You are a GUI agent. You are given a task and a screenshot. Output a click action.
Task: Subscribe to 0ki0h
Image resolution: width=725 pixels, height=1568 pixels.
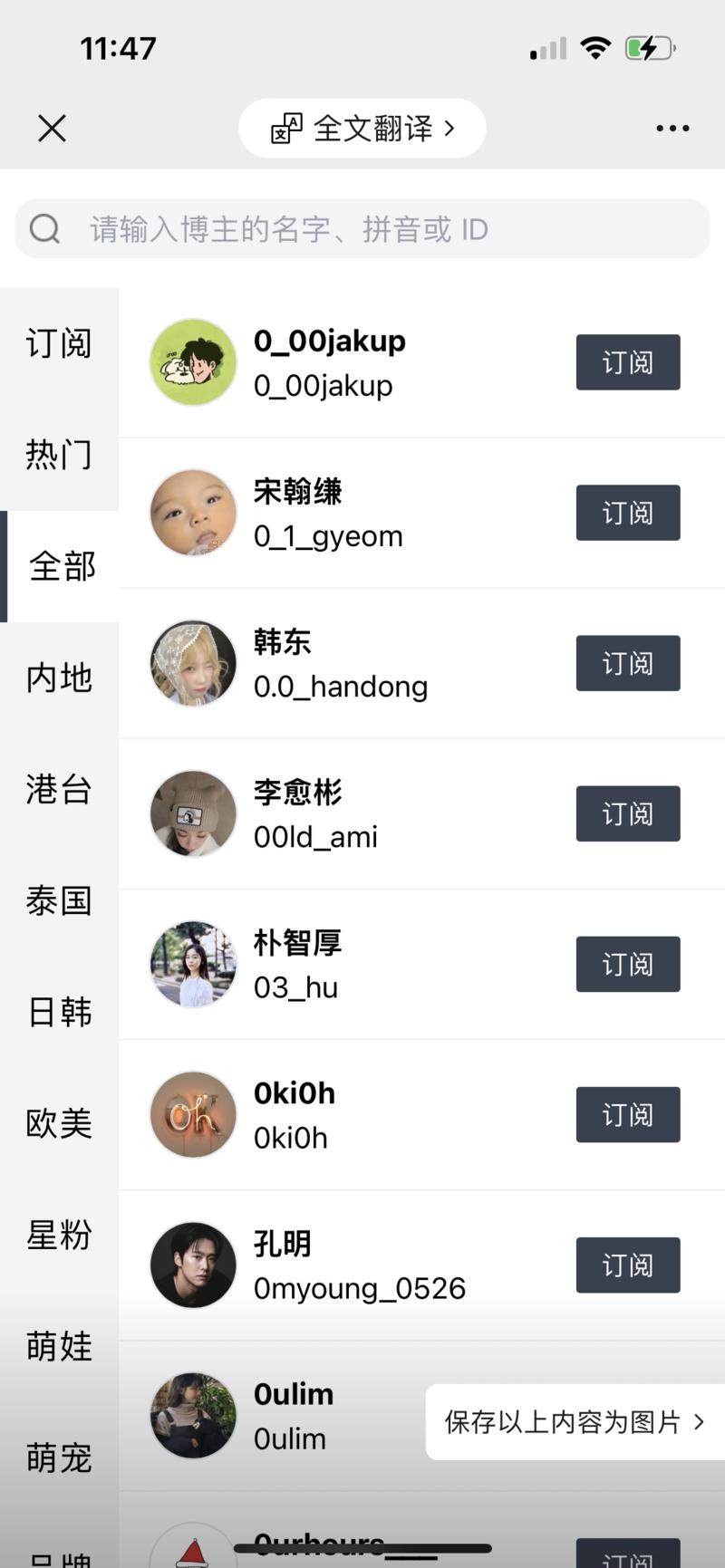click(627, 1114)
